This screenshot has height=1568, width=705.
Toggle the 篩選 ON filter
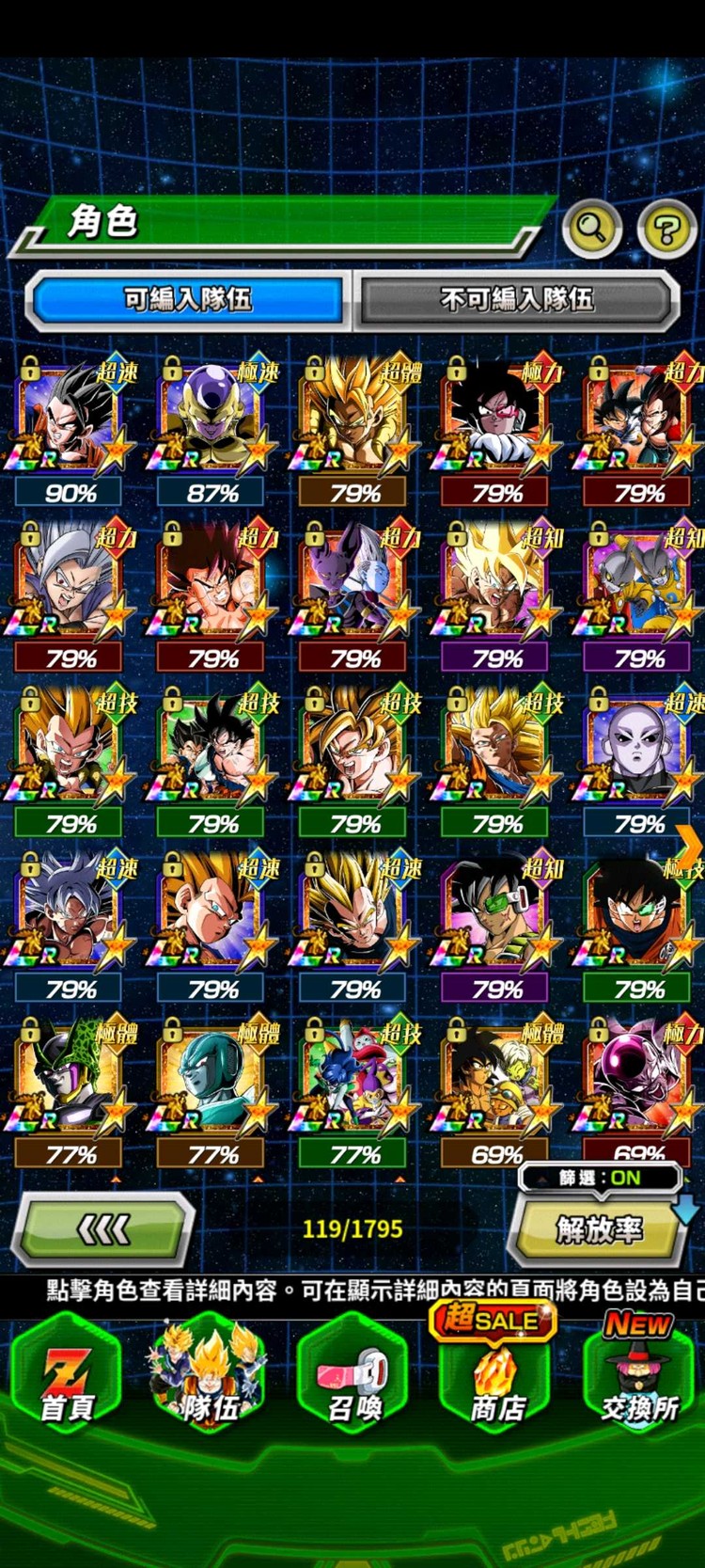tap(602, 1178)
